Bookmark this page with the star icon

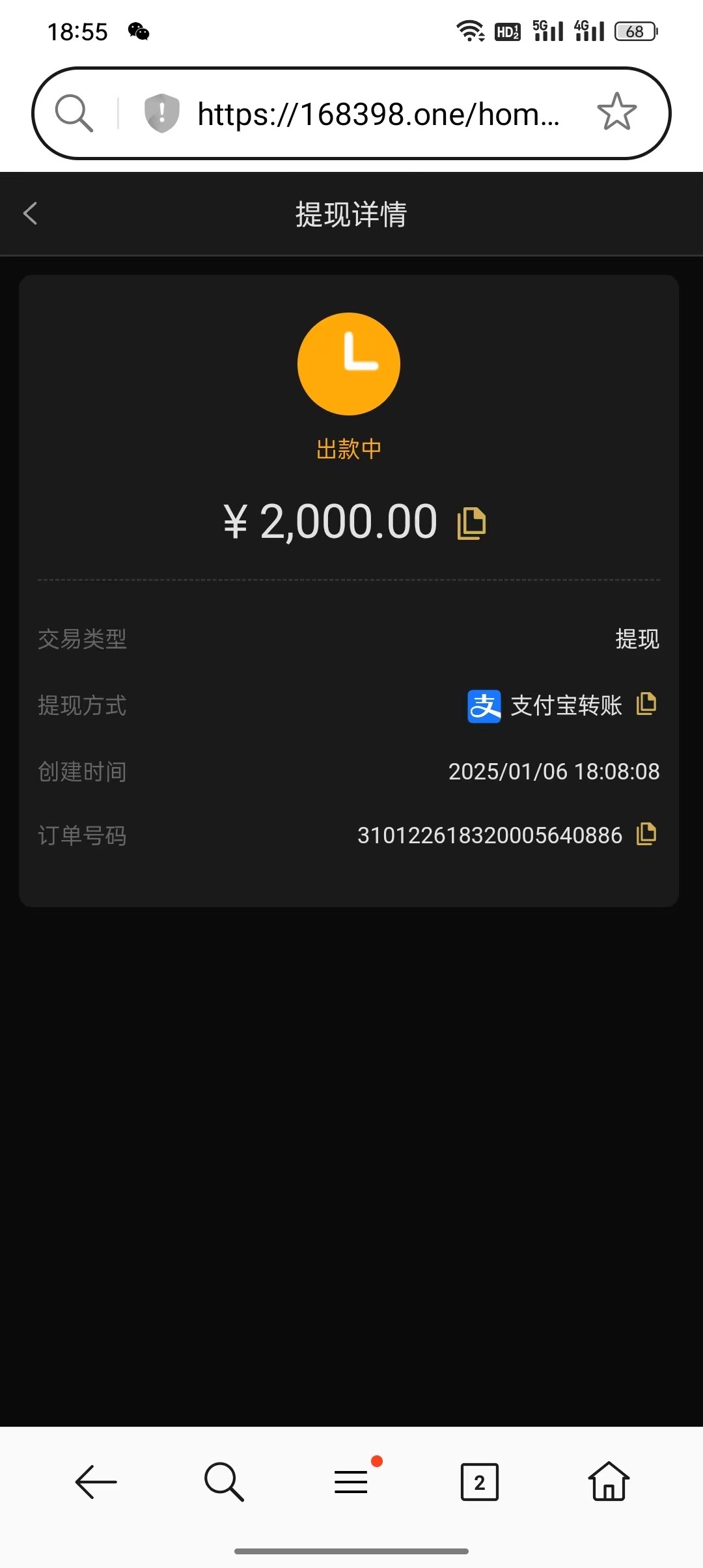click(616, 113)
